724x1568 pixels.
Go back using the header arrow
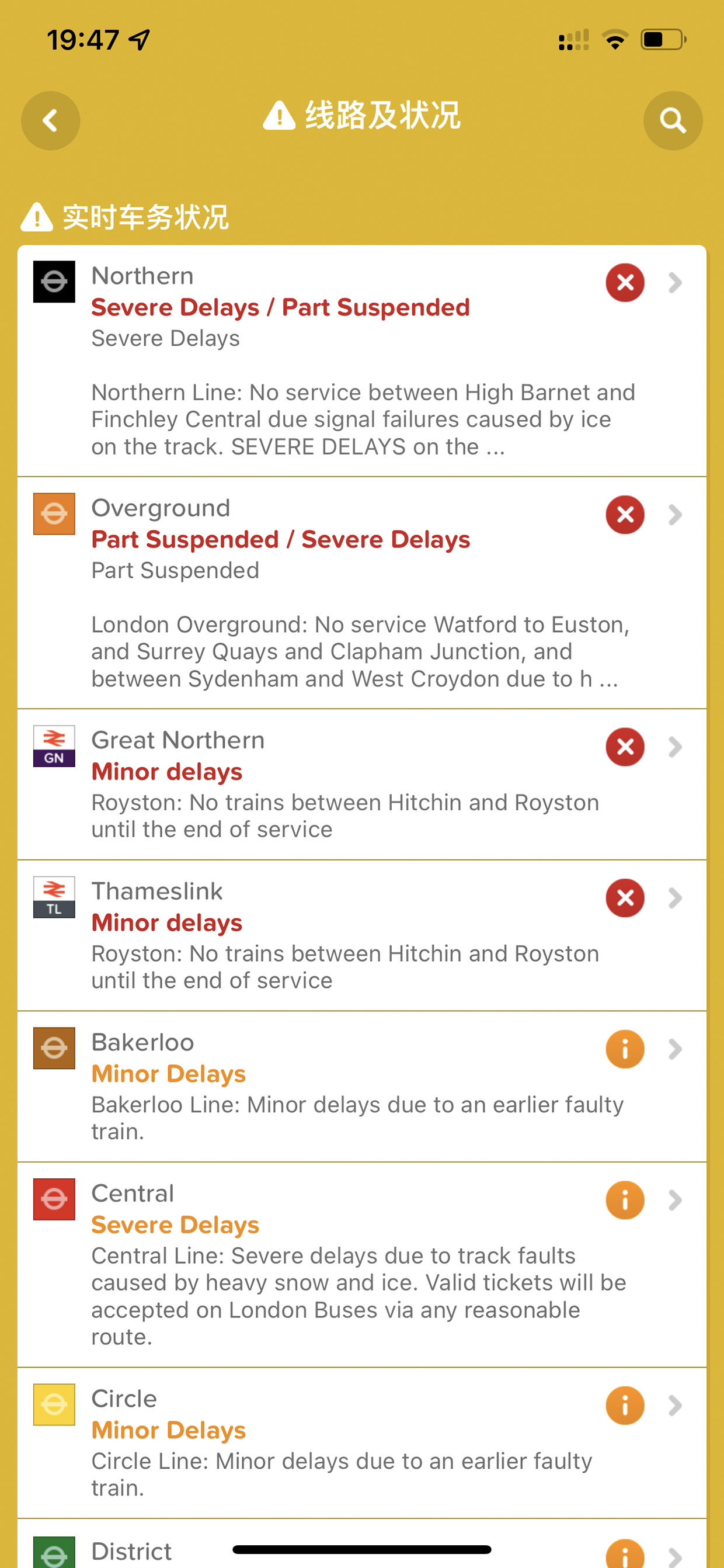tap(50, 120)
